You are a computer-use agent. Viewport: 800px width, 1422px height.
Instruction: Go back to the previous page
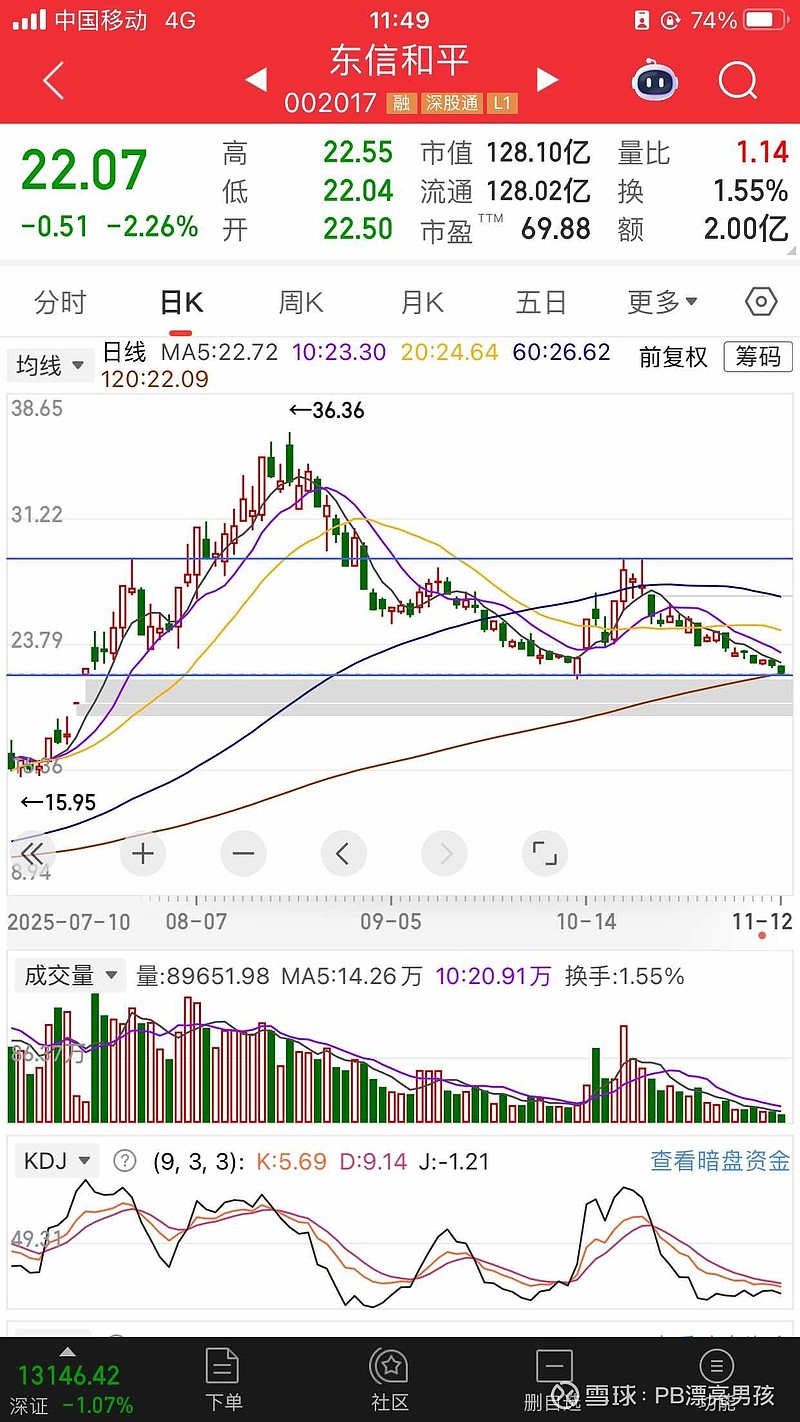54,80
